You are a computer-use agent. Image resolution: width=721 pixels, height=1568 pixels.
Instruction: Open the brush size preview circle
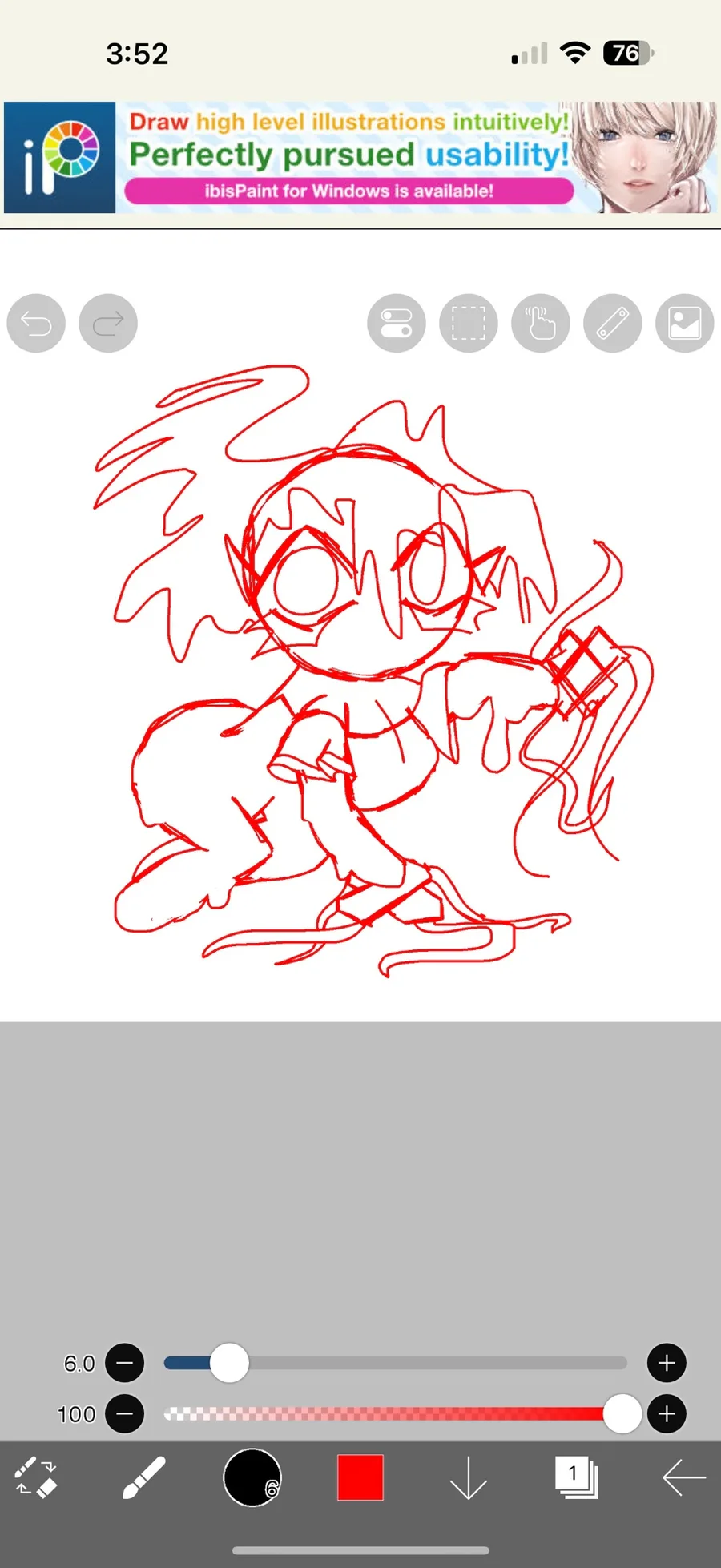point(252,1477)
